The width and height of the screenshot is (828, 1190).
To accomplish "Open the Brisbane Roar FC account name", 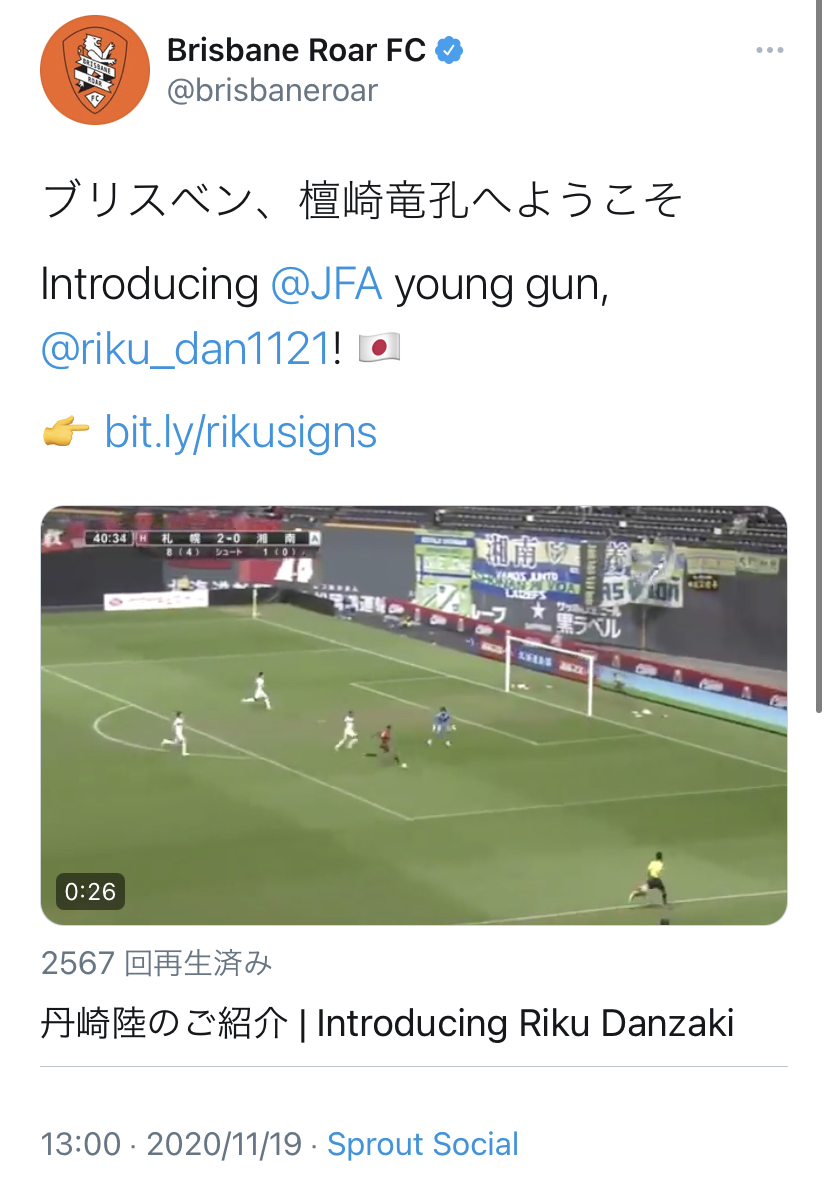I will (296, 49).
